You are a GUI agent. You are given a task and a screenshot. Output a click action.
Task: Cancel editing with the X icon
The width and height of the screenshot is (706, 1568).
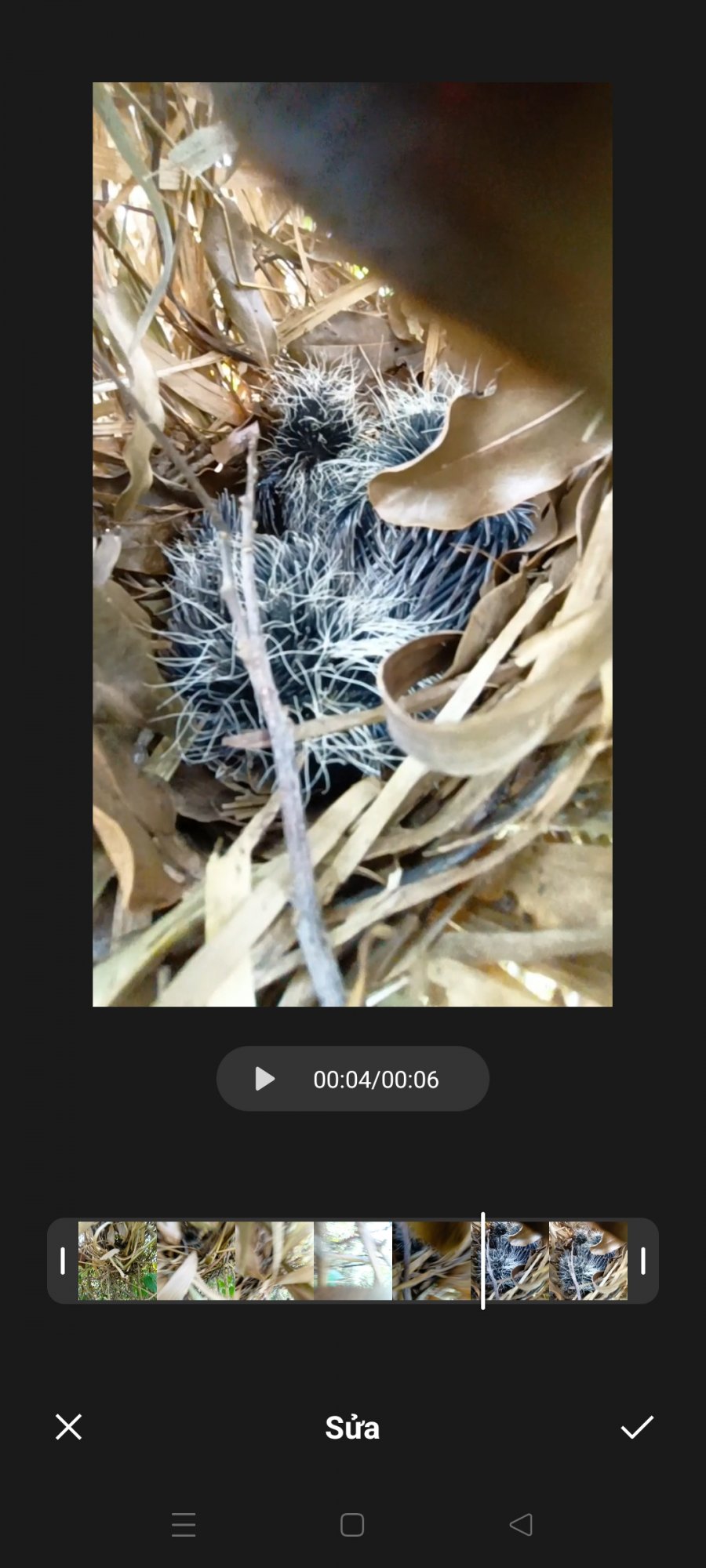click(x=68, y=1427)
